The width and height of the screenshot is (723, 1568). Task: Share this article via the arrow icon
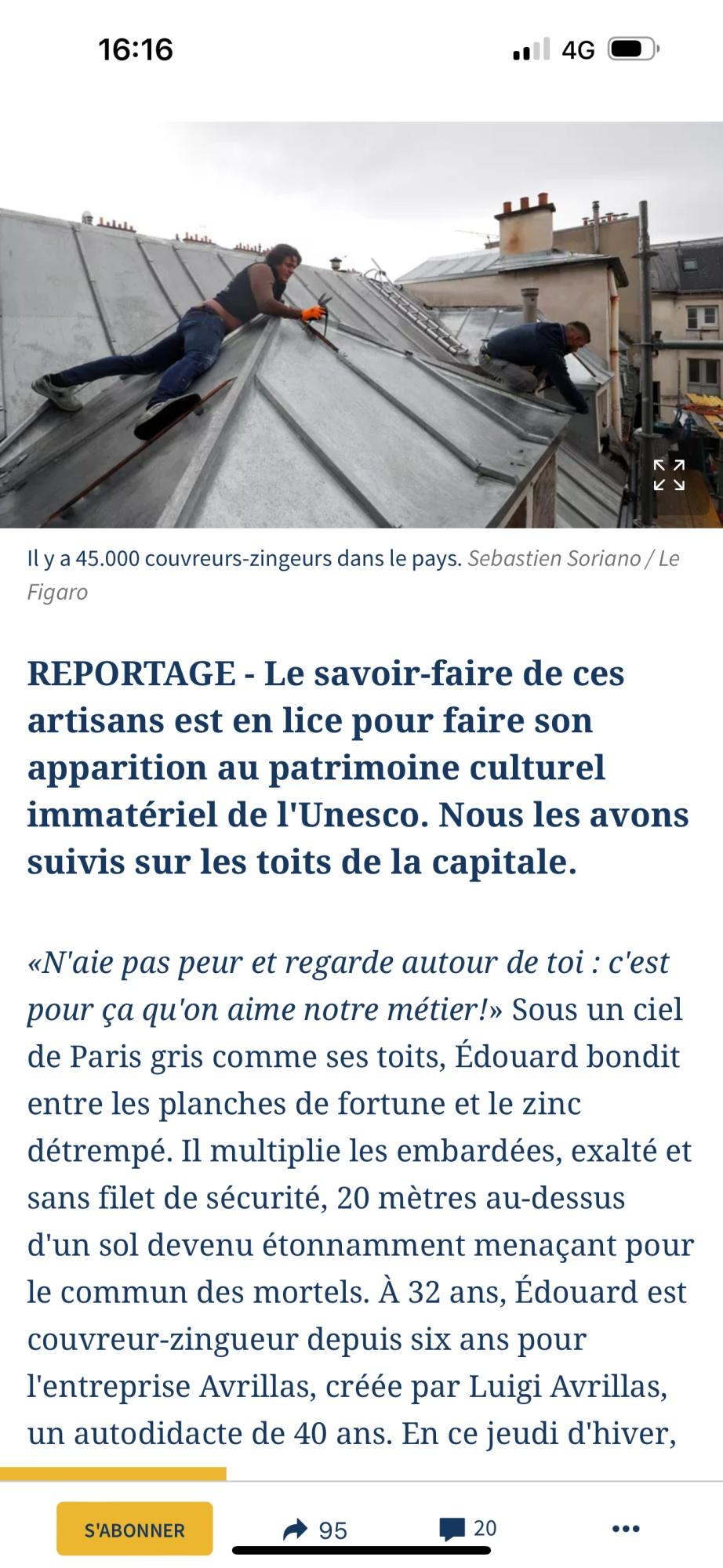tap(314, 1530)
